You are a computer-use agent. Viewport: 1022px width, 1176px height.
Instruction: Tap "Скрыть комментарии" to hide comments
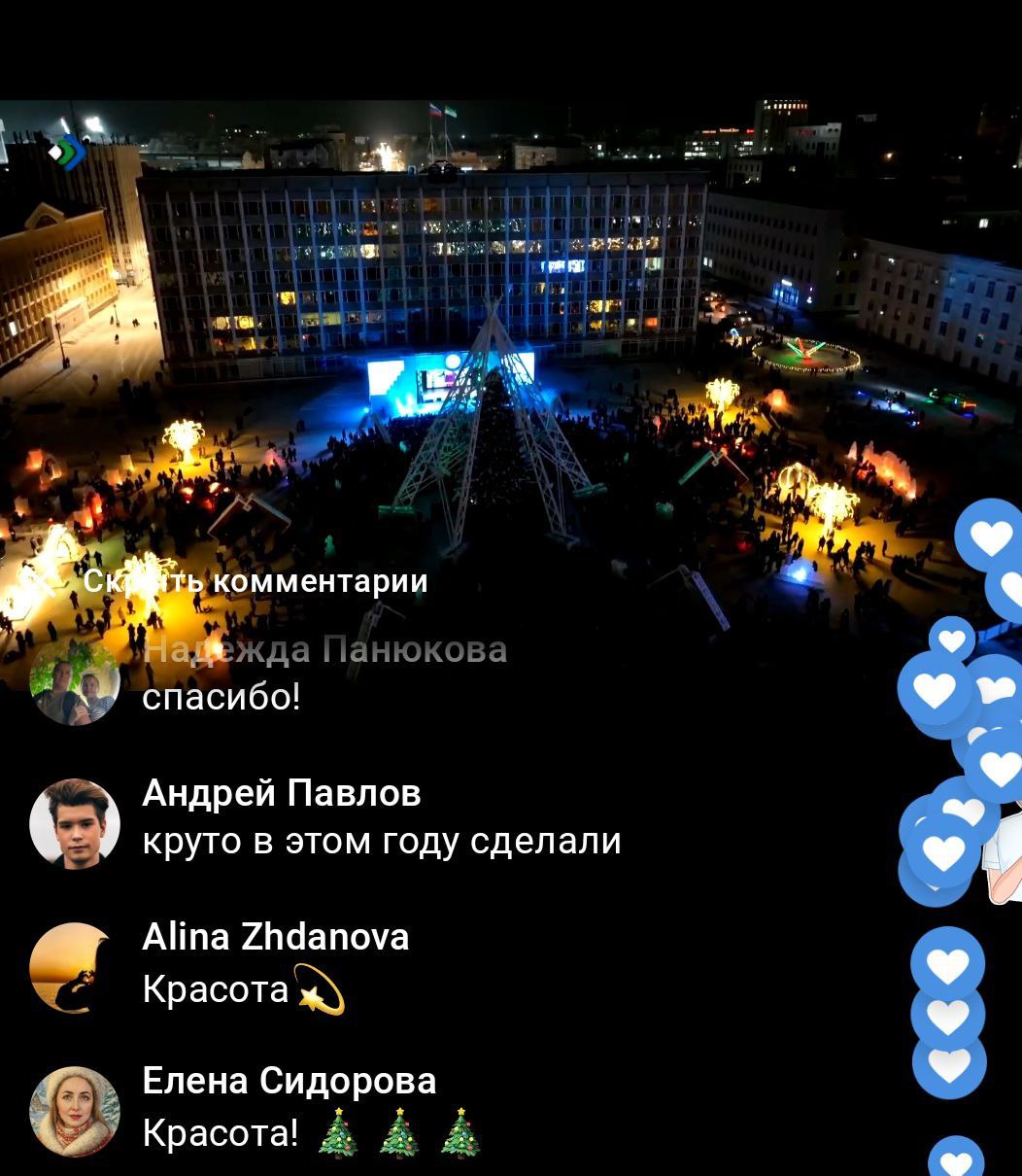(255, 582)
